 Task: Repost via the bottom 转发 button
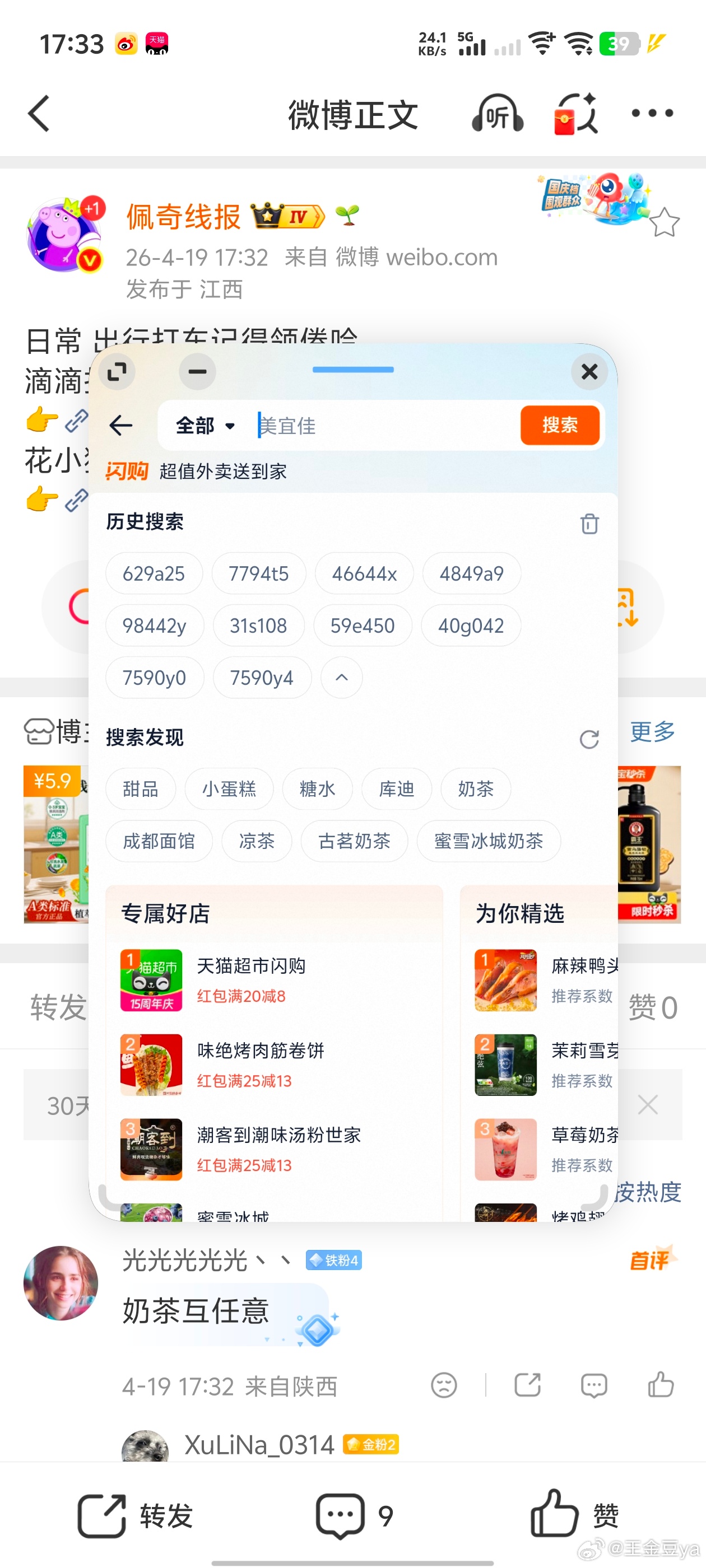(x=135, y=1516)
